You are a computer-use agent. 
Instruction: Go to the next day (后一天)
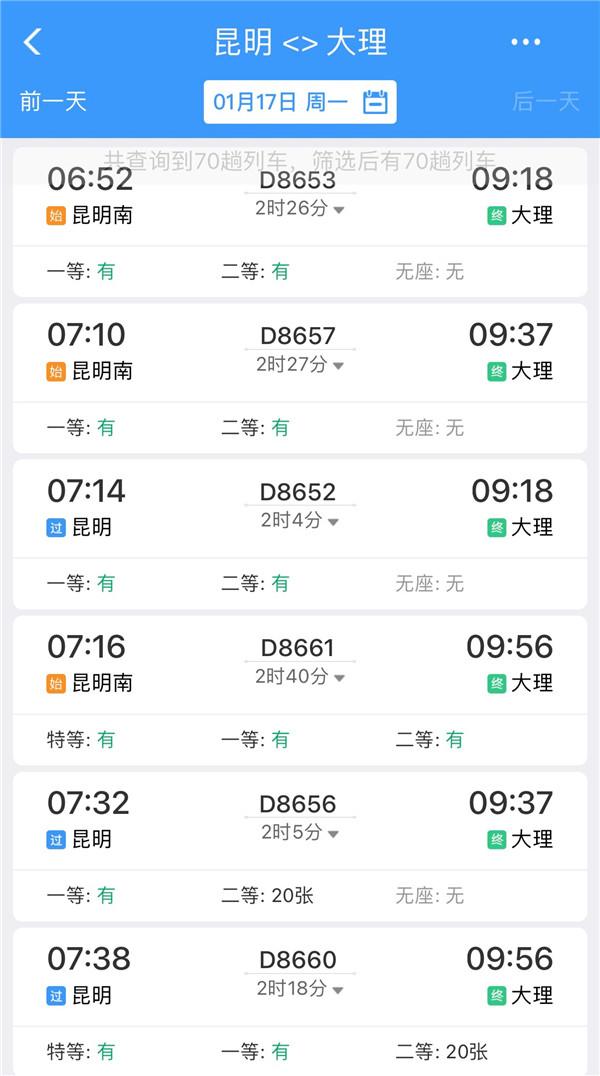pos(546,102)
